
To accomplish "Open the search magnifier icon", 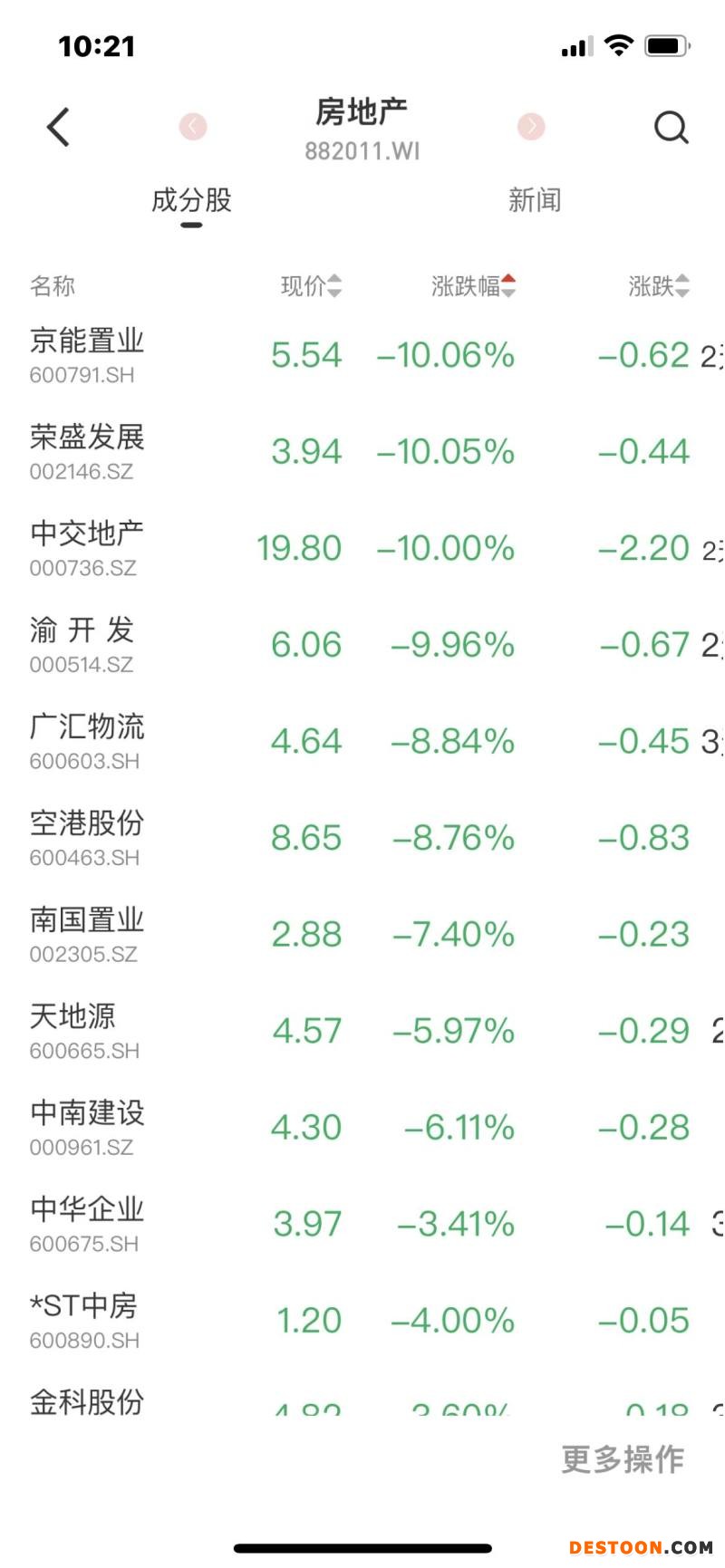I will coord(671,128).
